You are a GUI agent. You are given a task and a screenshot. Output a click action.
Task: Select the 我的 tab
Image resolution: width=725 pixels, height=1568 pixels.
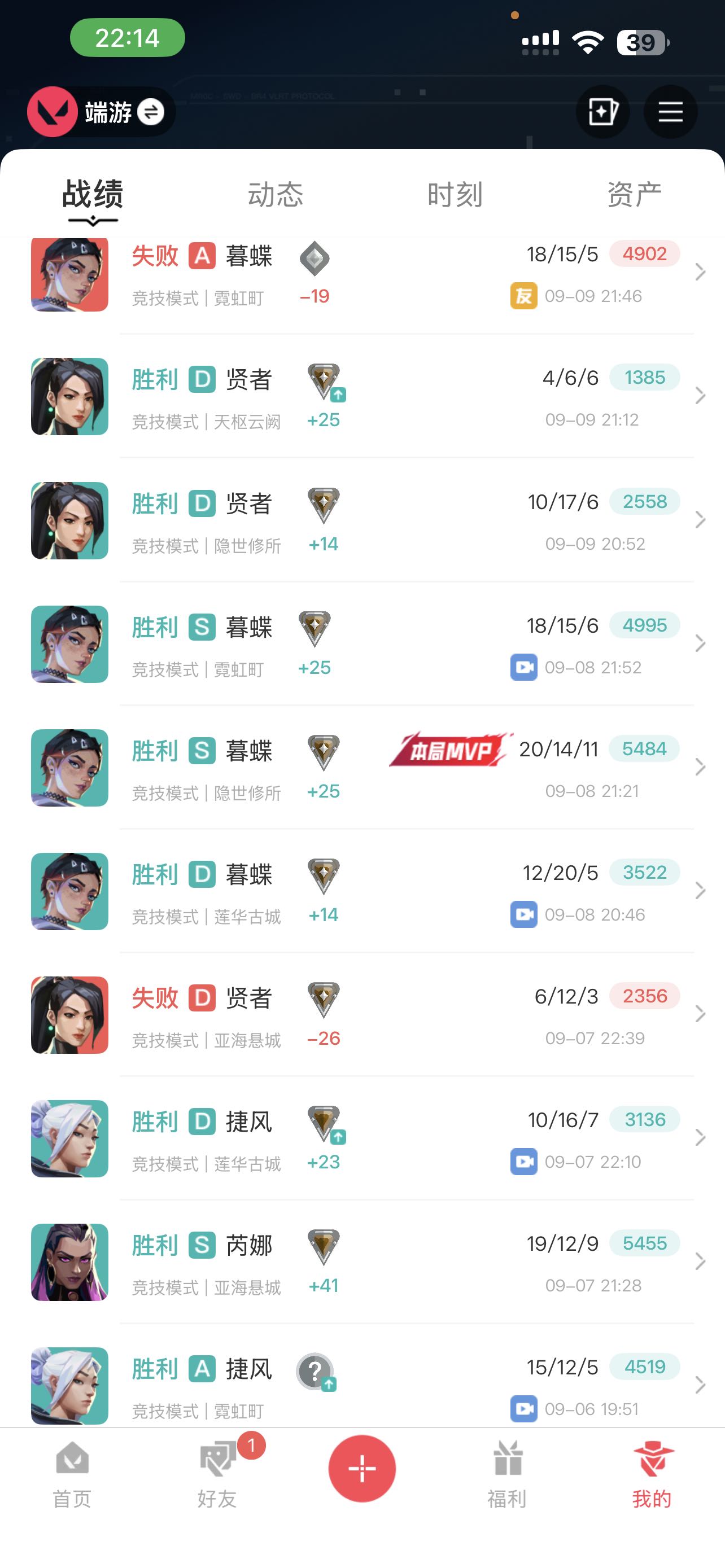(652, 1474)
